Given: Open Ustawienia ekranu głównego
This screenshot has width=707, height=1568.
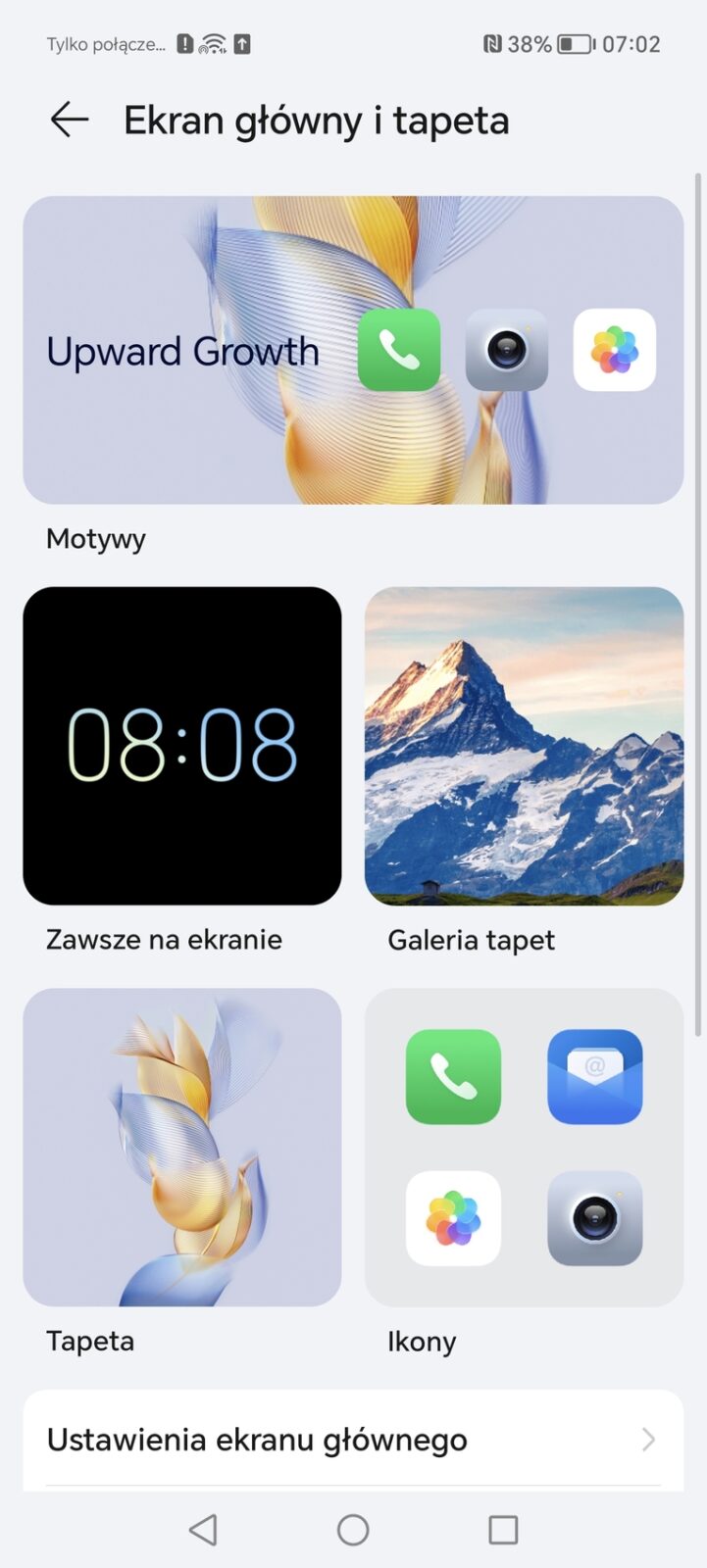Looking at the screenshot, I should pos(353,1440).
